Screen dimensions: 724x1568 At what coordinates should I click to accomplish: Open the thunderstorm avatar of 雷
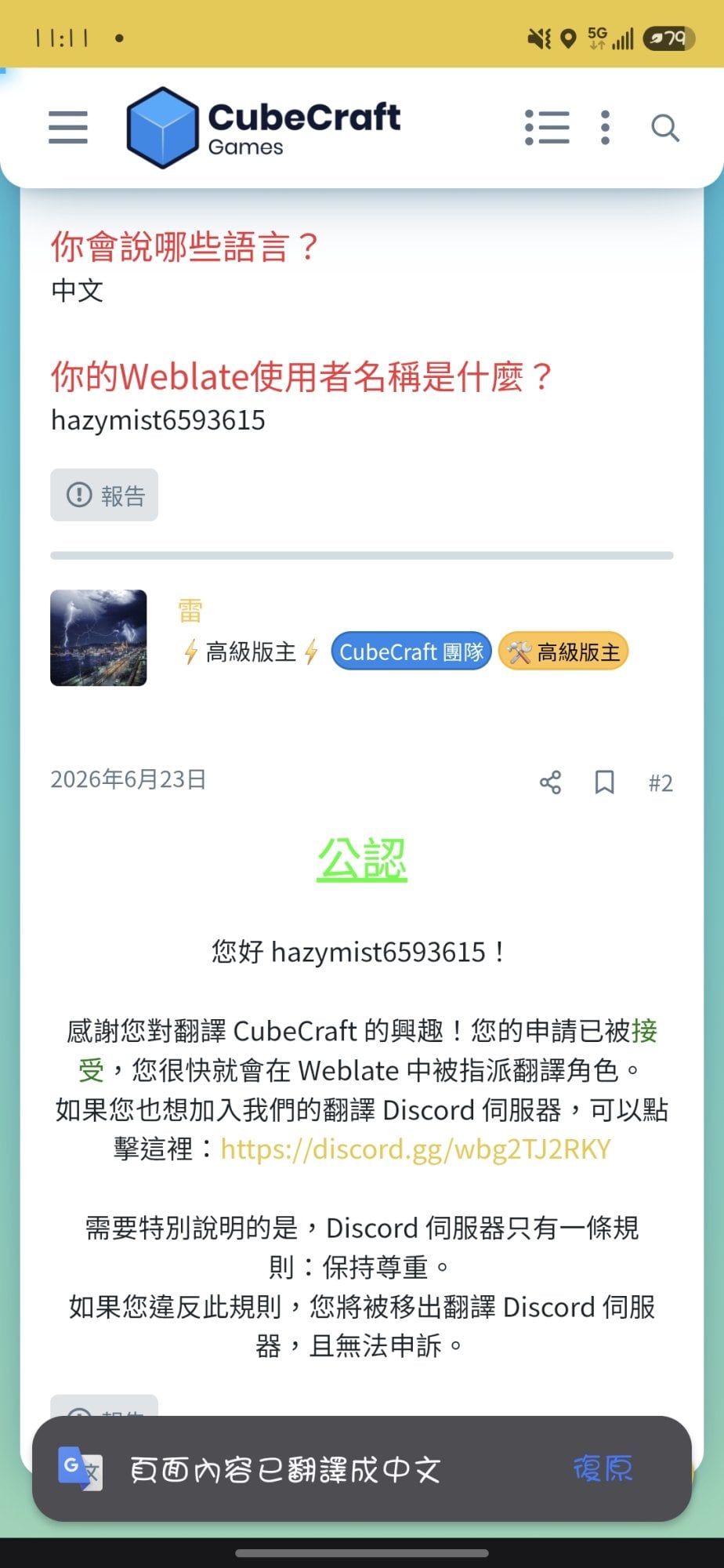pyautogui.click(x=99, y=637)
